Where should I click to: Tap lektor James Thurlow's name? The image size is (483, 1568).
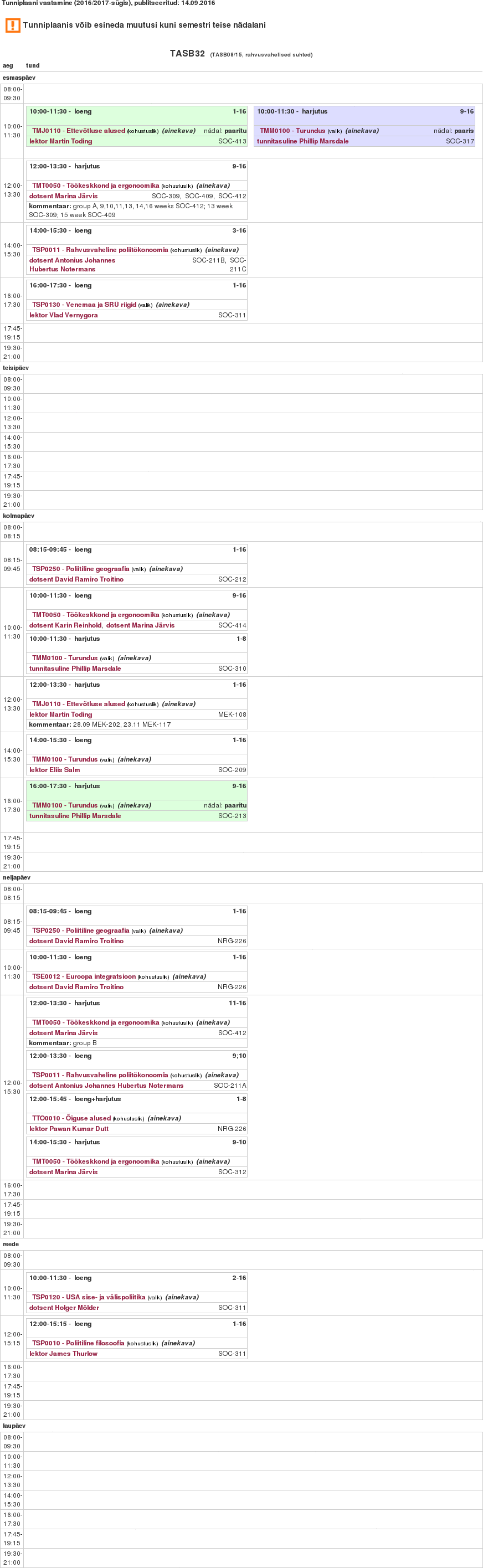63,1354
